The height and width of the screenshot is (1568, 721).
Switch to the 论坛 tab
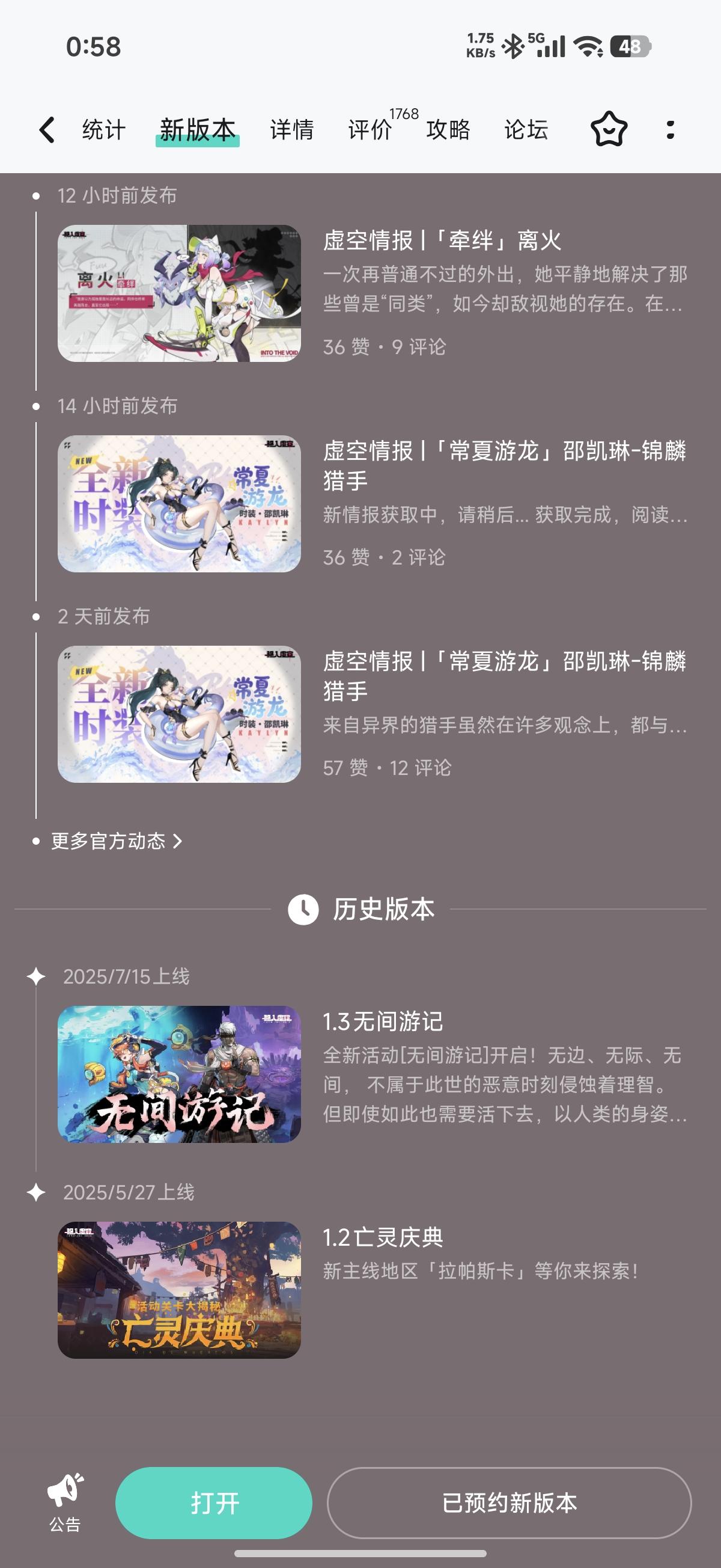[x=526, y=130]
